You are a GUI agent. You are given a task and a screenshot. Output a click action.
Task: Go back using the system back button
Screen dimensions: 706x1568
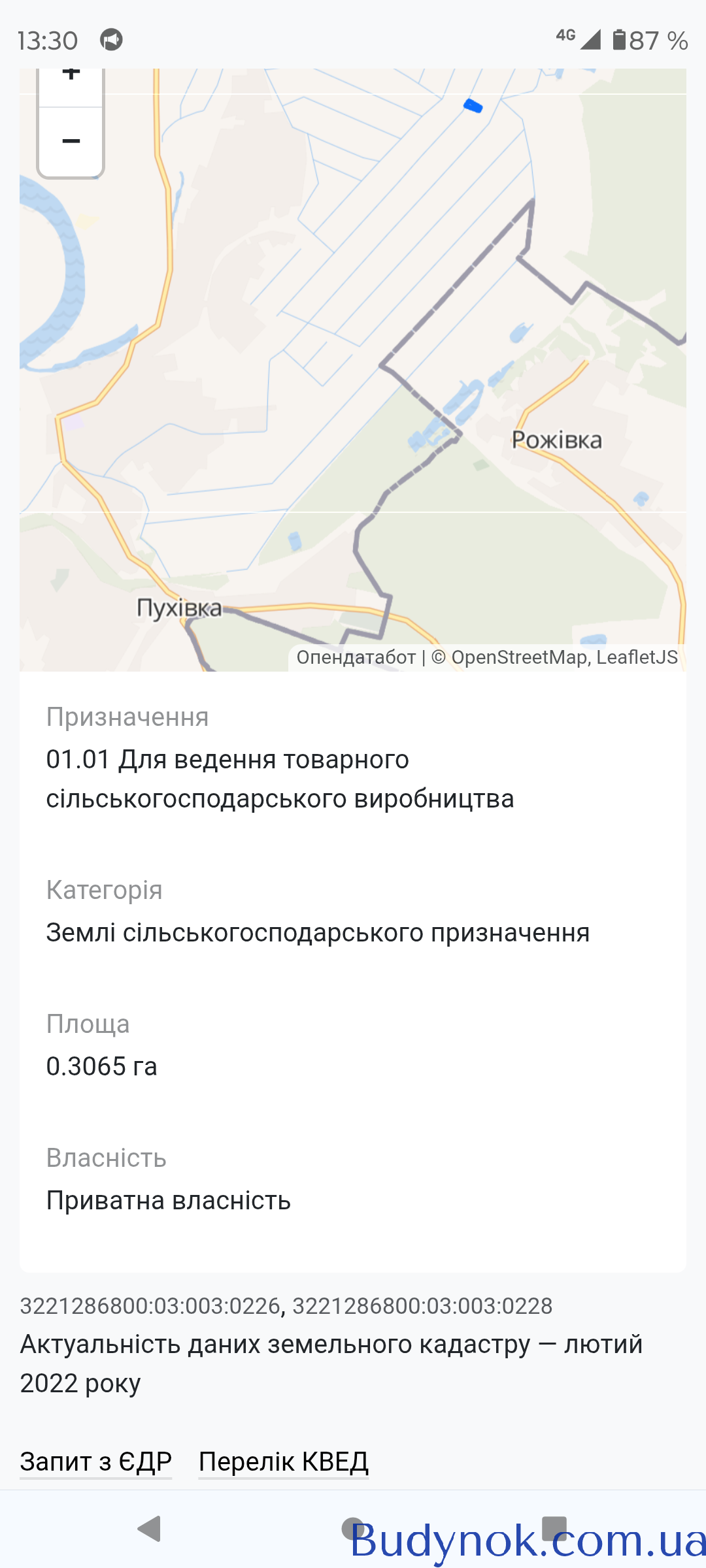[x=150, y=1529]
